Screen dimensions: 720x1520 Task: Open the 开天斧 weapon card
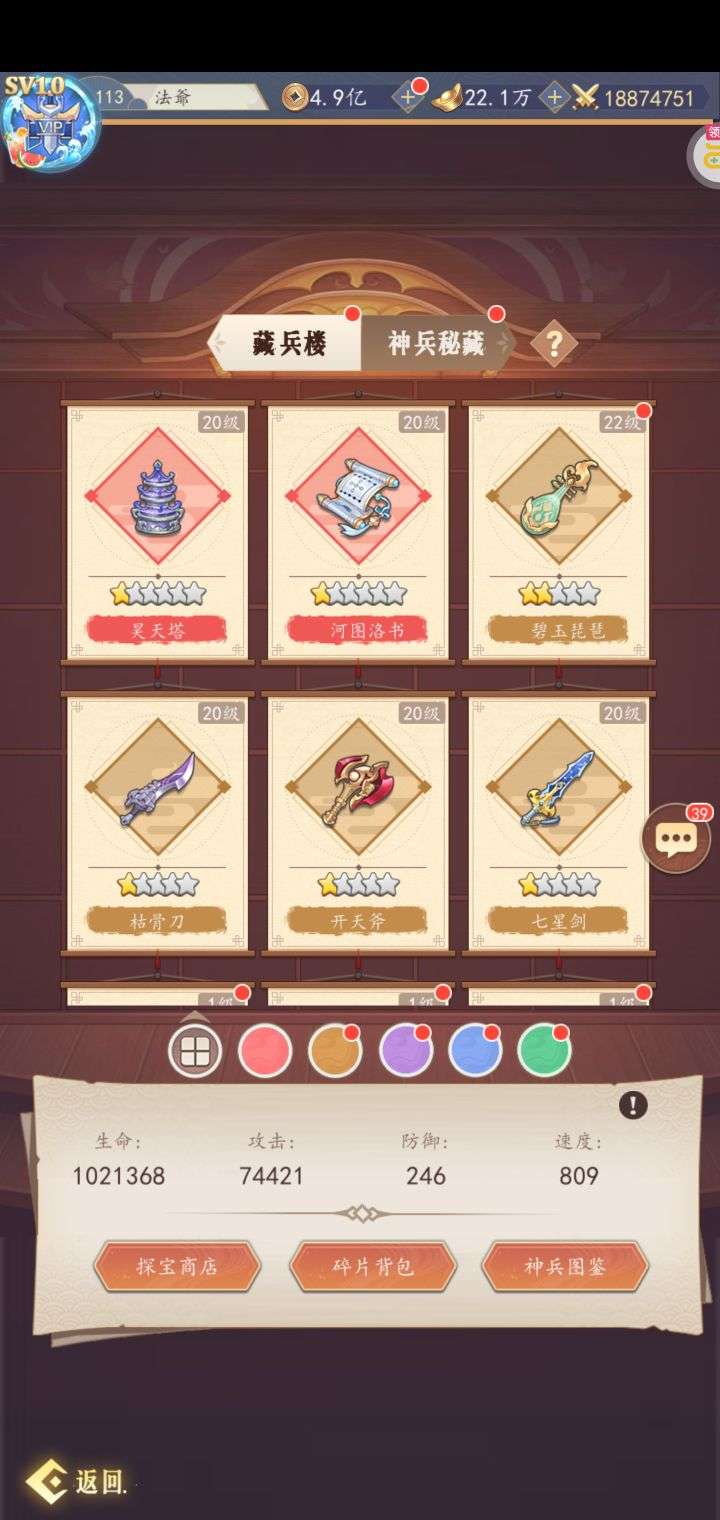pyautogui.click(x=358, y=823)
